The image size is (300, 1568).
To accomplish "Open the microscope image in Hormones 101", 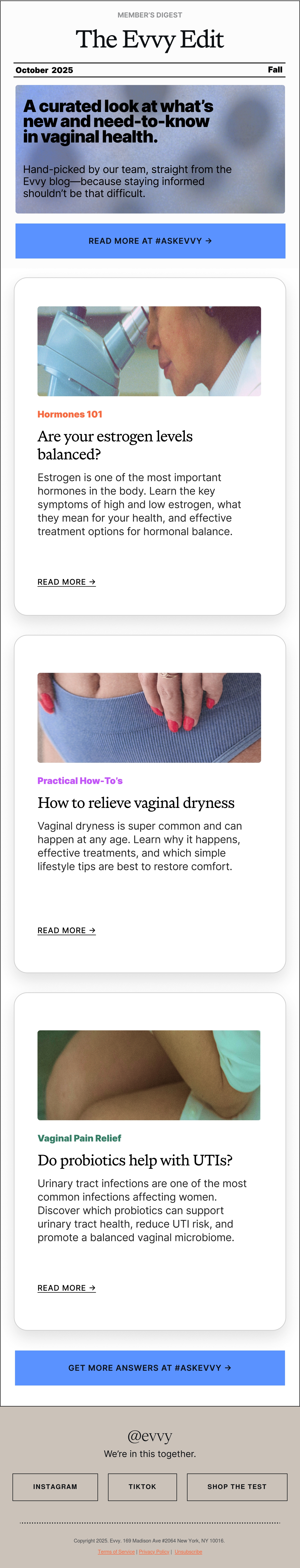I will click(149, 351).
